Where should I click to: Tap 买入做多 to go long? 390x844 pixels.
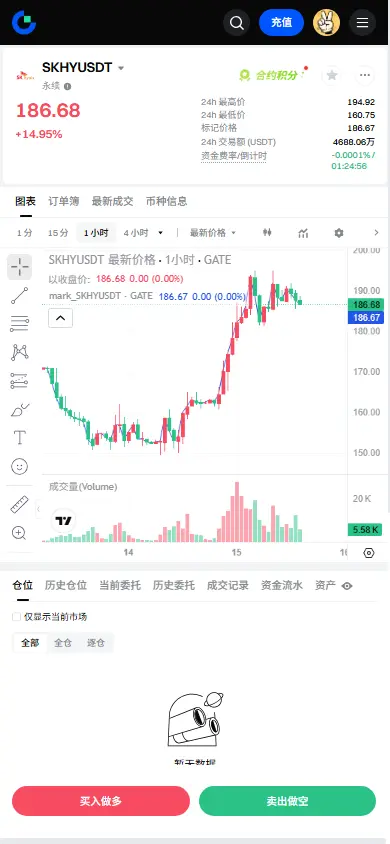(101, 801)
